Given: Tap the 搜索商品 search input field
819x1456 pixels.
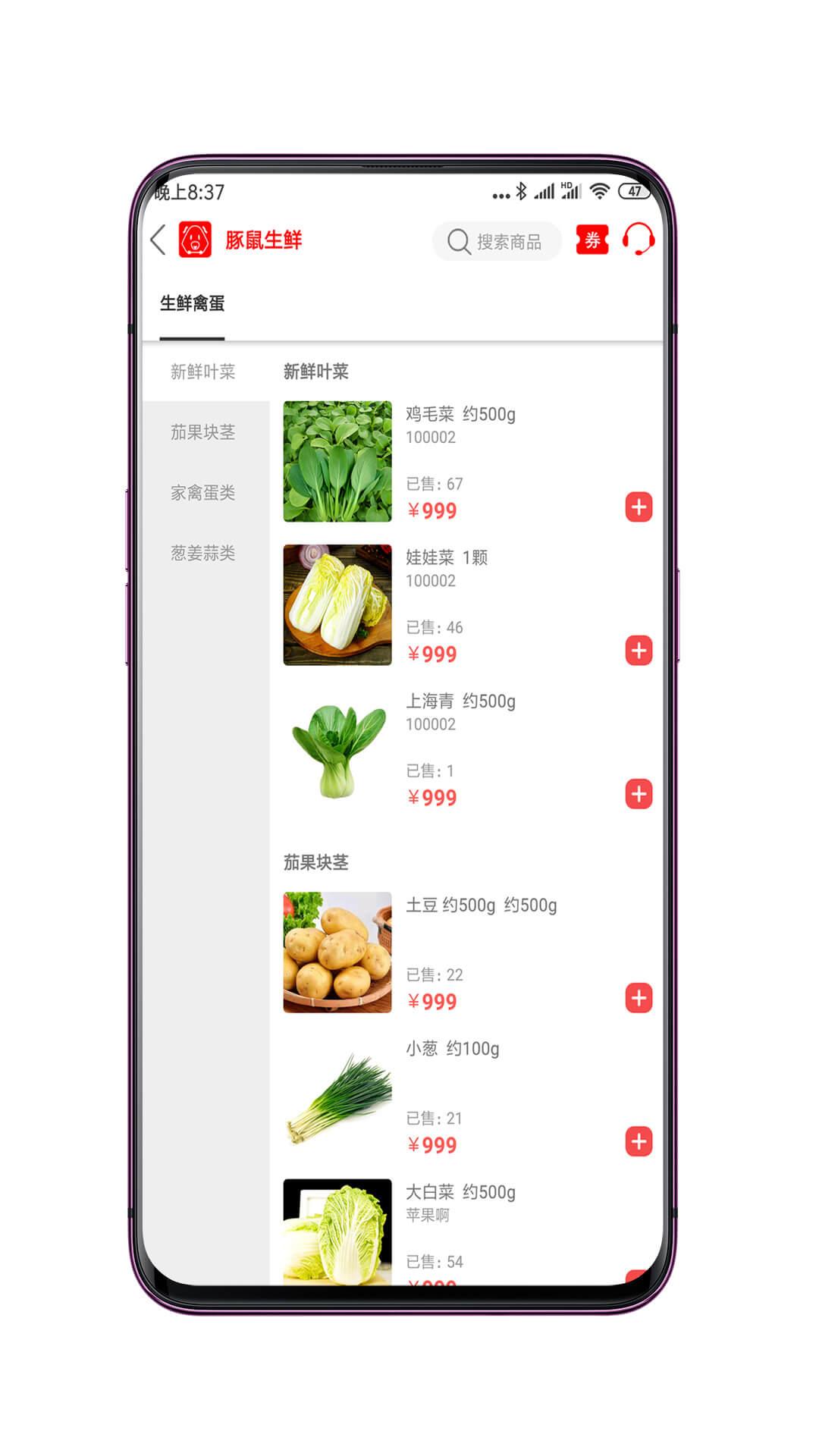Looking at the screenshot, I should (508, 241).
